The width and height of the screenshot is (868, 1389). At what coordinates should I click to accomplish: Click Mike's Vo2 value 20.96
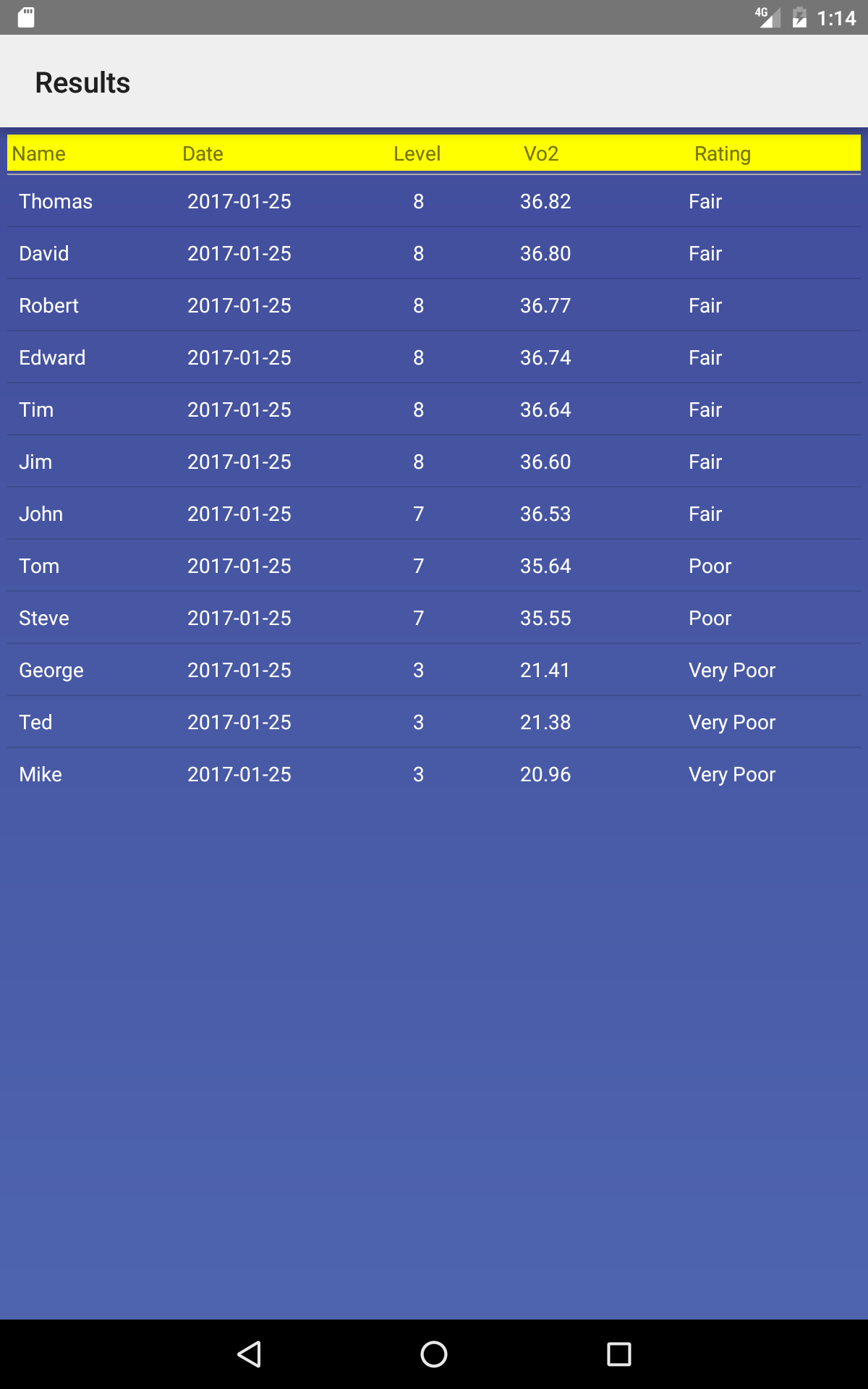pos(545,774)
